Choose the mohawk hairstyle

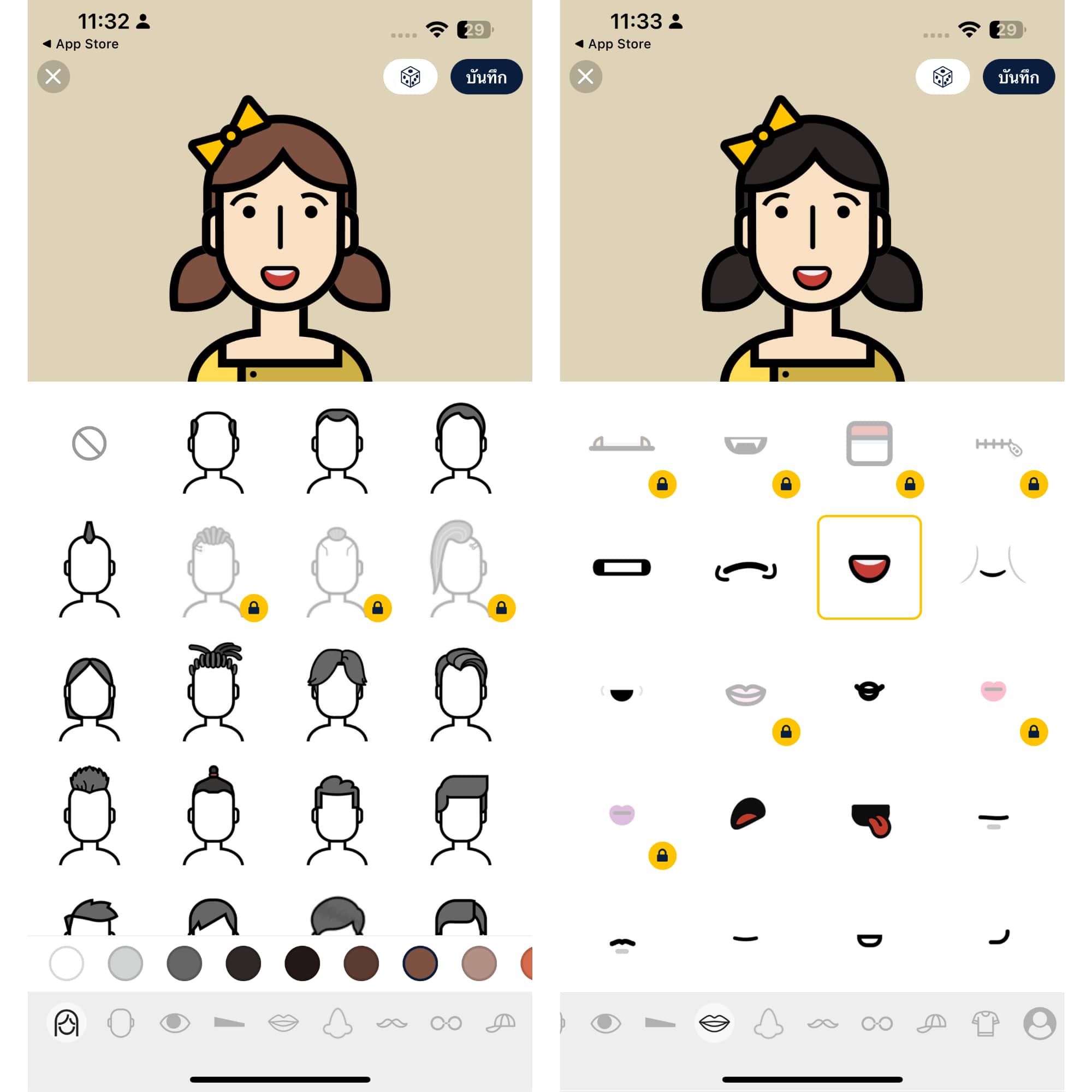[90, 568]
